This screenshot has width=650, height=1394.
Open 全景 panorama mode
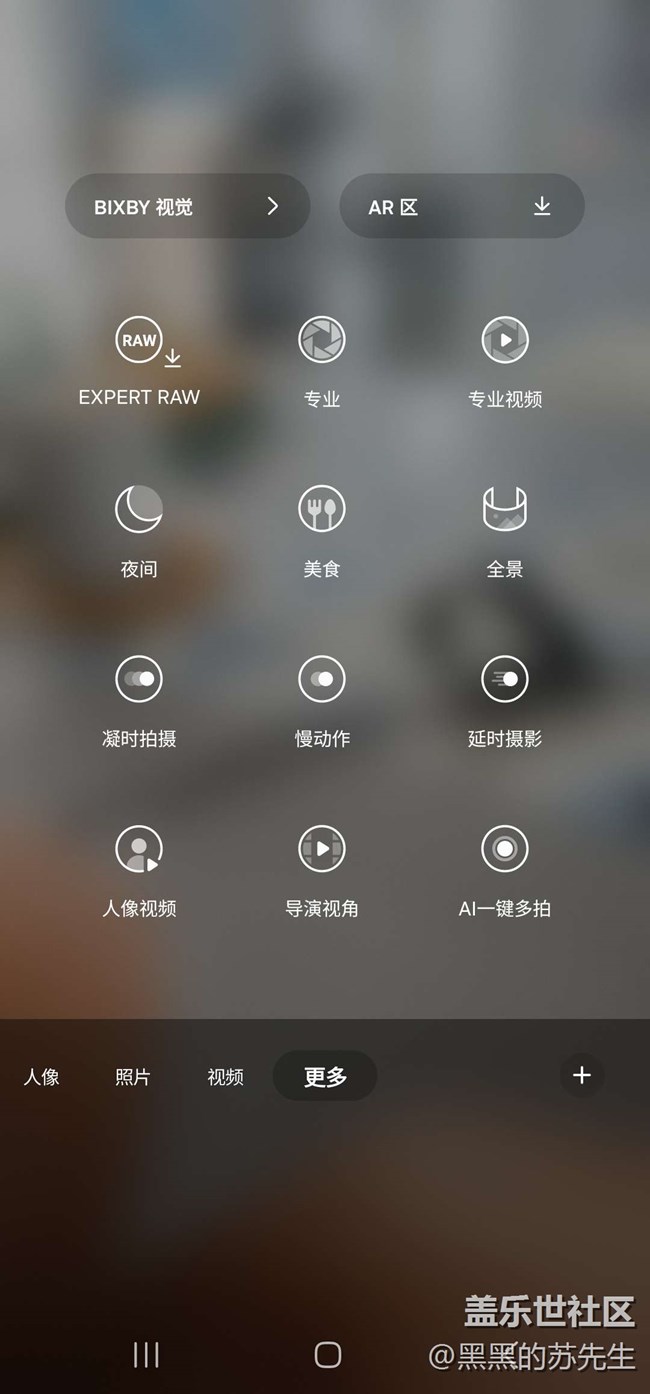click(x=505, y=531)
